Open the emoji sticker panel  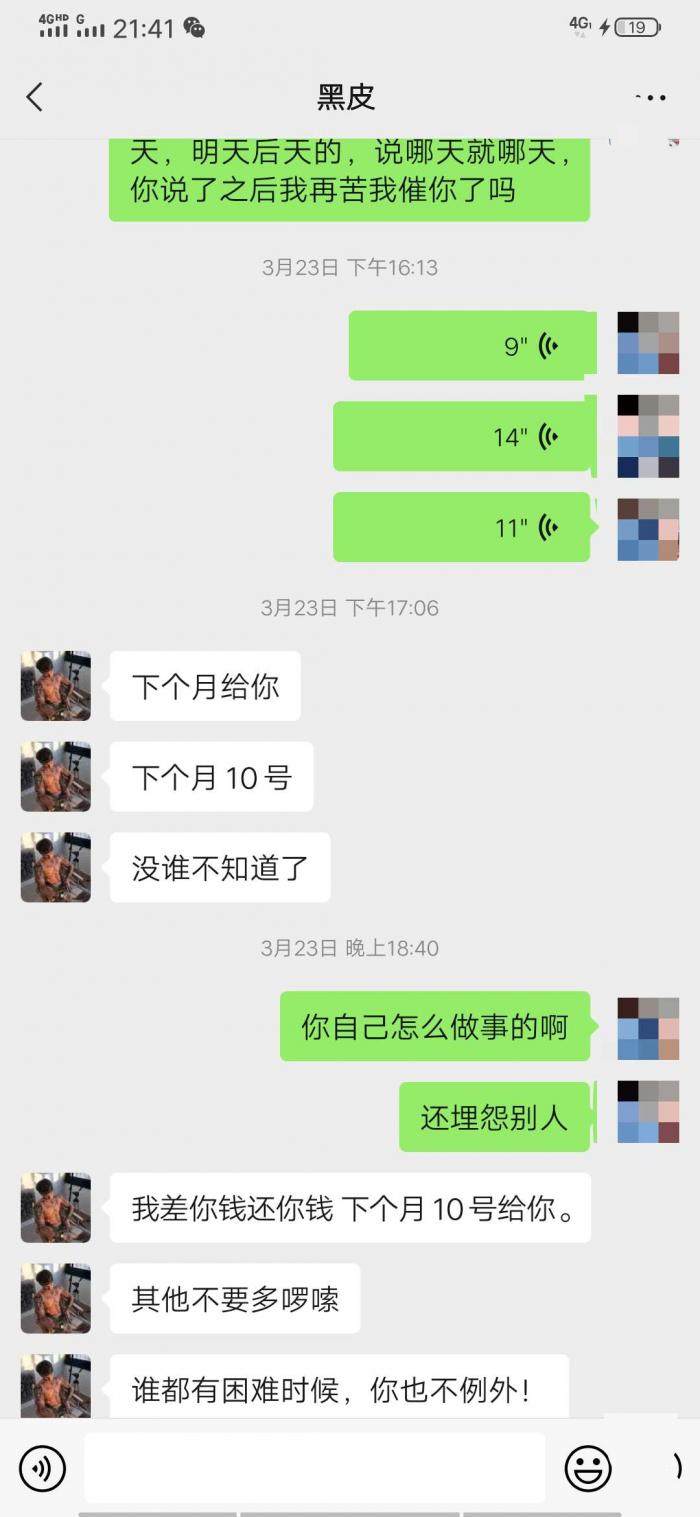click(588, 1468)
